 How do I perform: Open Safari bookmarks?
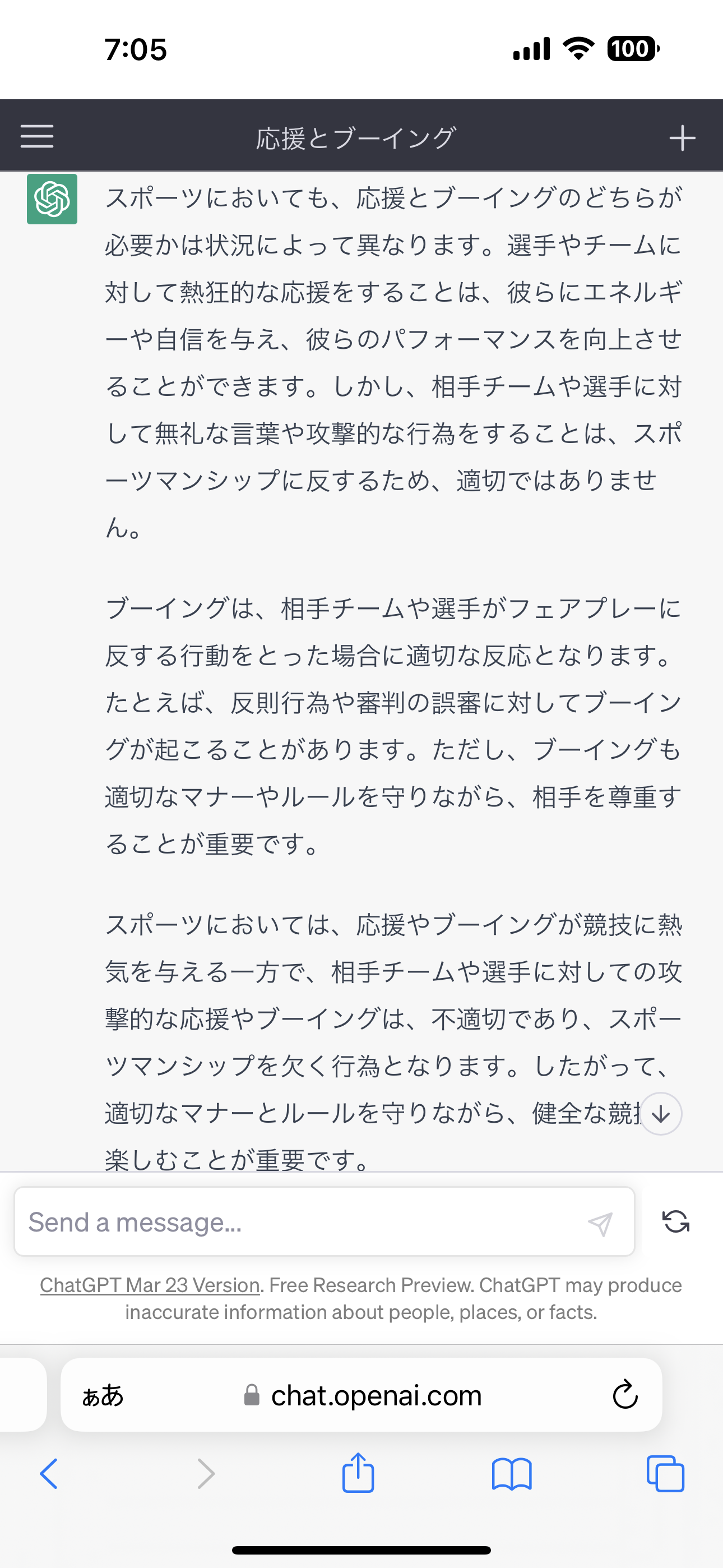coord(512,1474)
